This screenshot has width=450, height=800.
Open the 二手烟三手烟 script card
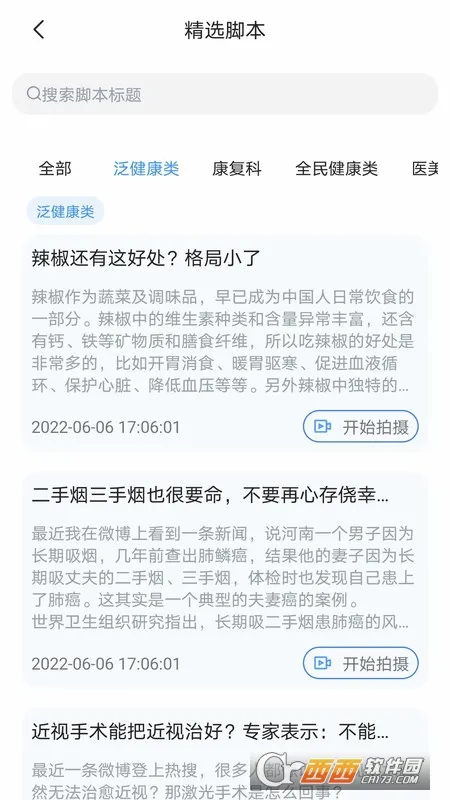point(224,580)
